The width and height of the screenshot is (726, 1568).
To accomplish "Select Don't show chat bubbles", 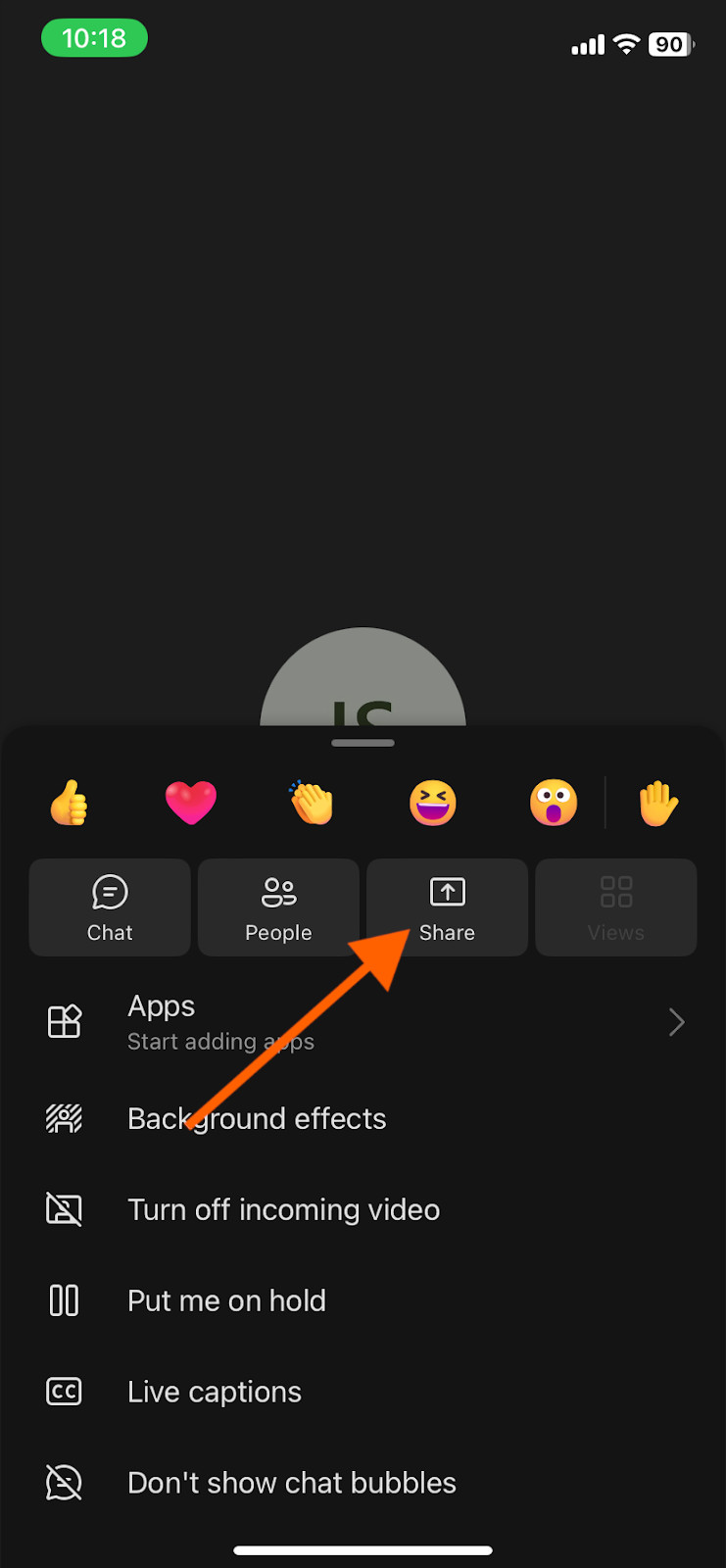I will point(291,1483).
